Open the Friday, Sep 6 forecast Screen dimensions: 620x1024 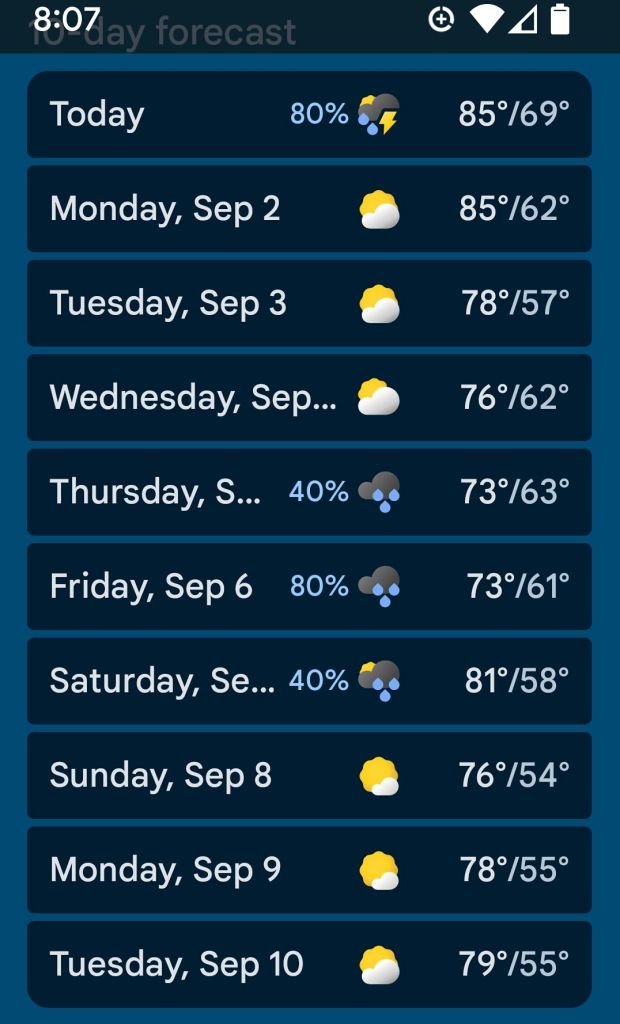tap(309, 586)
